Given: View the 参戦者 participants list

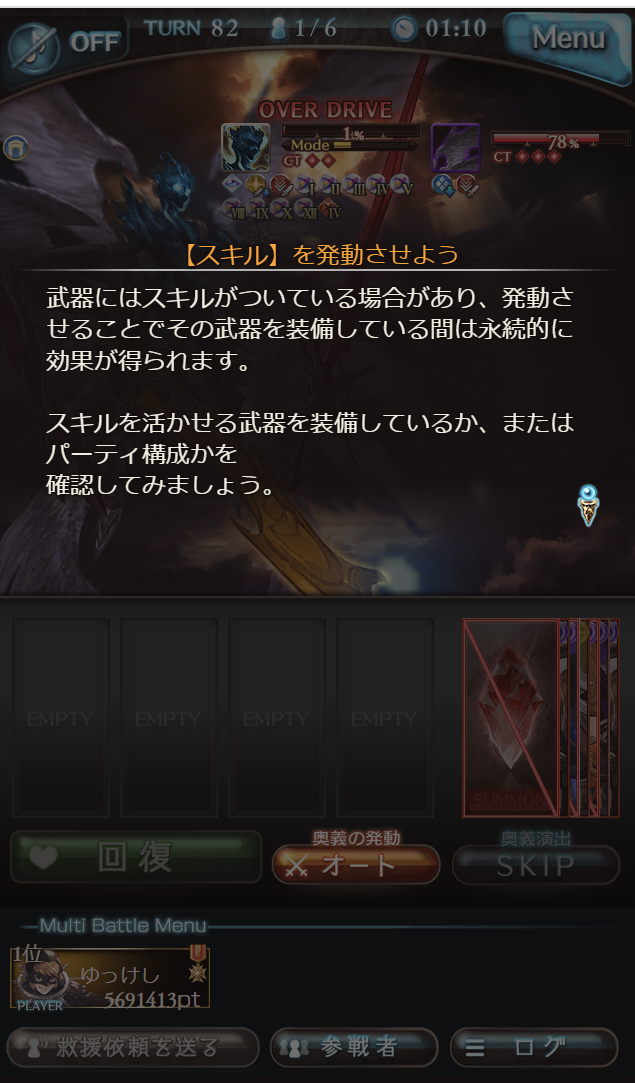Looking at the screenshot, I should tap(353, 1047).
